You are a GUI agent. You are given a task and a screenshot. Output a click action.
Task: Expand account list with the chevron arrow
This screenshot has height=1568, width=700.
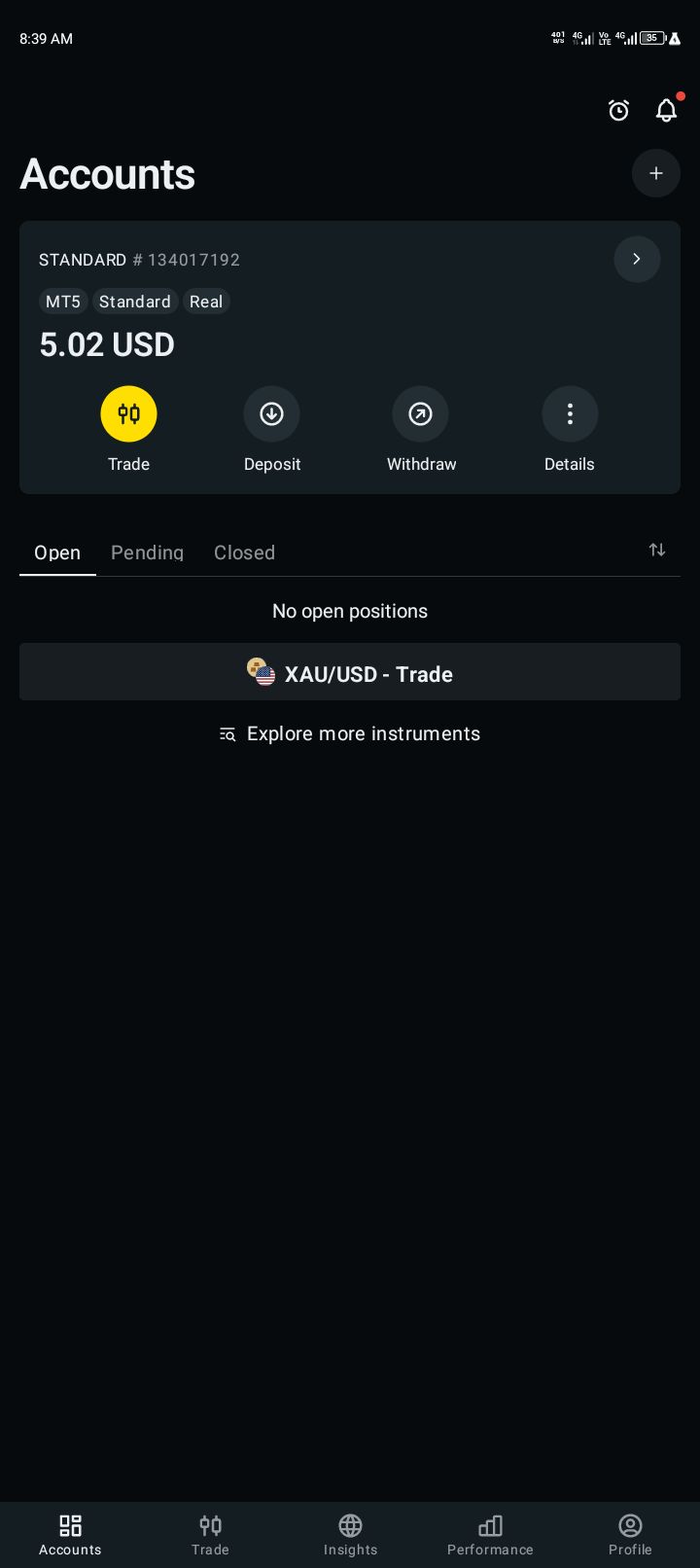click(637, 259)
